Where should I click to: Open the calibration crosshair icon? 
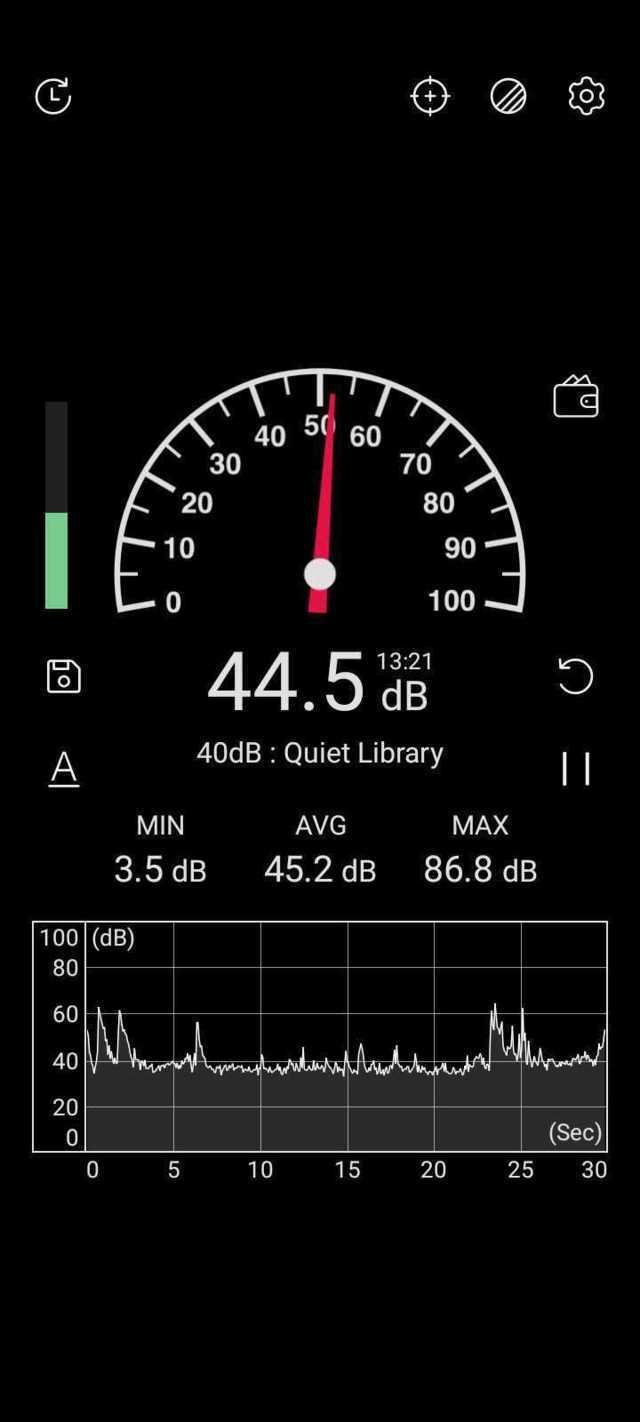(x=430, y=96)
